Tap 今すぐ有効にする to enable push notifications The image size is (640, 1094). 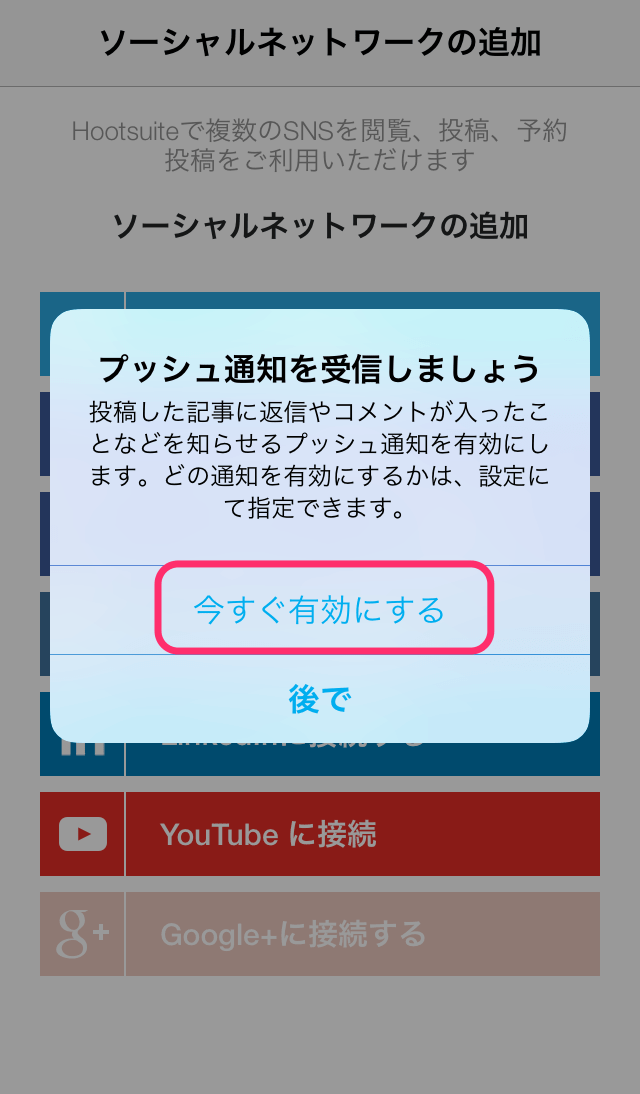pyautogui.click(x=320, y=610)
